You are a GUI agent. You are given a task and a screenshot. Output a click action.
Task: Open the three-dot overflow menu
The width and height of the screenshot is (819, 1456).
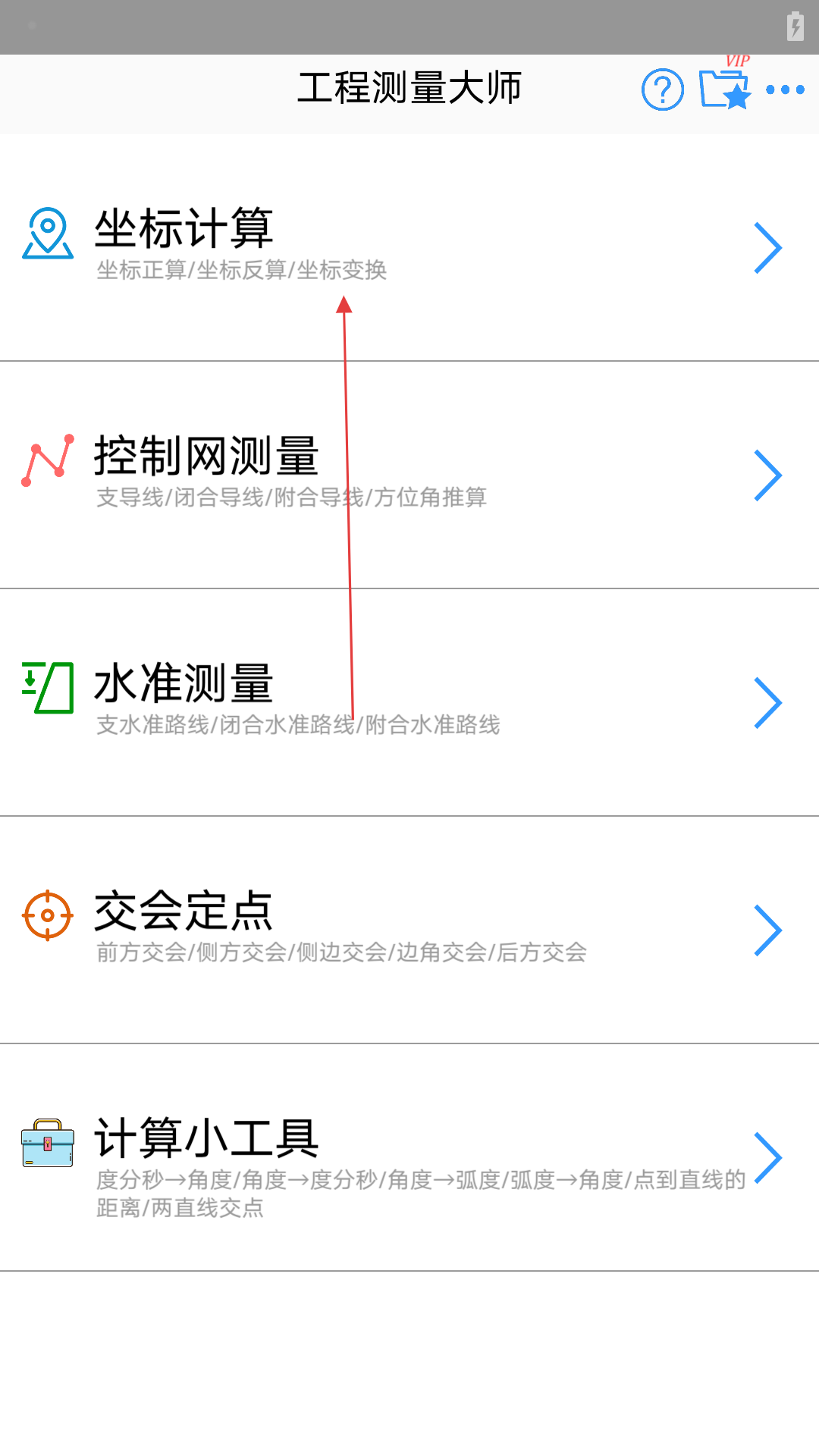(x=785, y=89)
